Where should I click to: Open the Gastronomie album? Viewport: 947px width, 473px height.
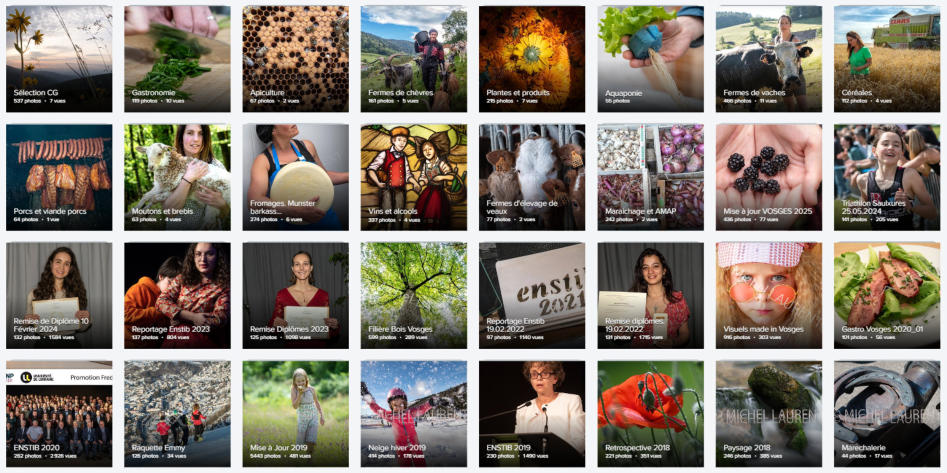click(x=177, y=58)
